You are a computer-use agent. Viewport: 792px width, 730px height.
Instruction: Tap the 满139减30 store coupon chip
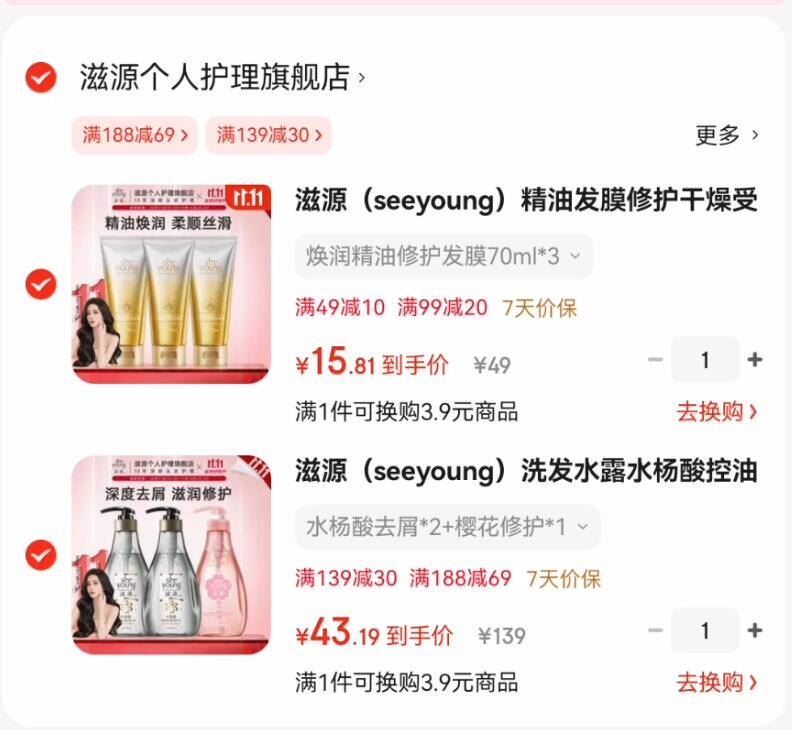pos(268,135)
